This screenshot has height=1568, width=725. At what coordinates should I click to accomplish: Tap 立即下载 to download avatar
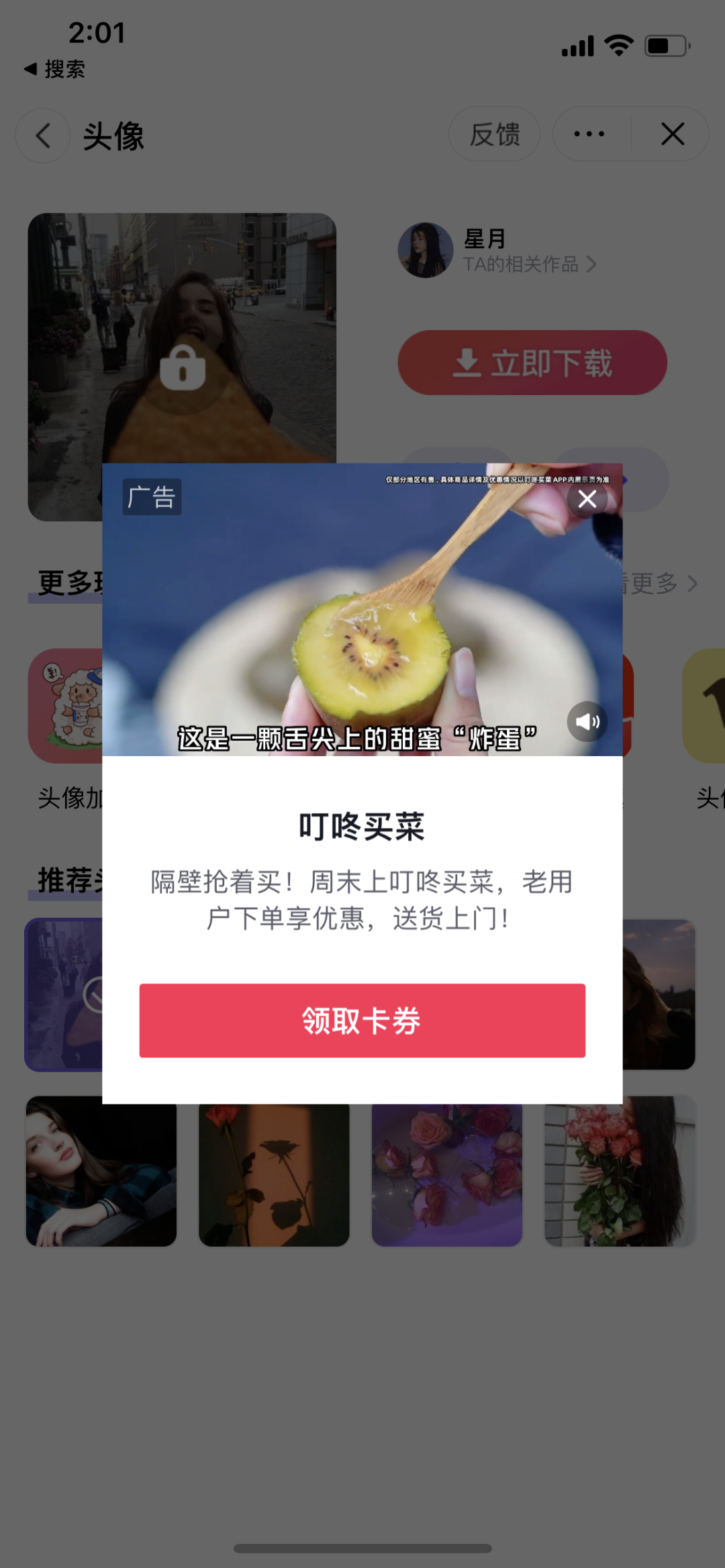pos(532,363)
